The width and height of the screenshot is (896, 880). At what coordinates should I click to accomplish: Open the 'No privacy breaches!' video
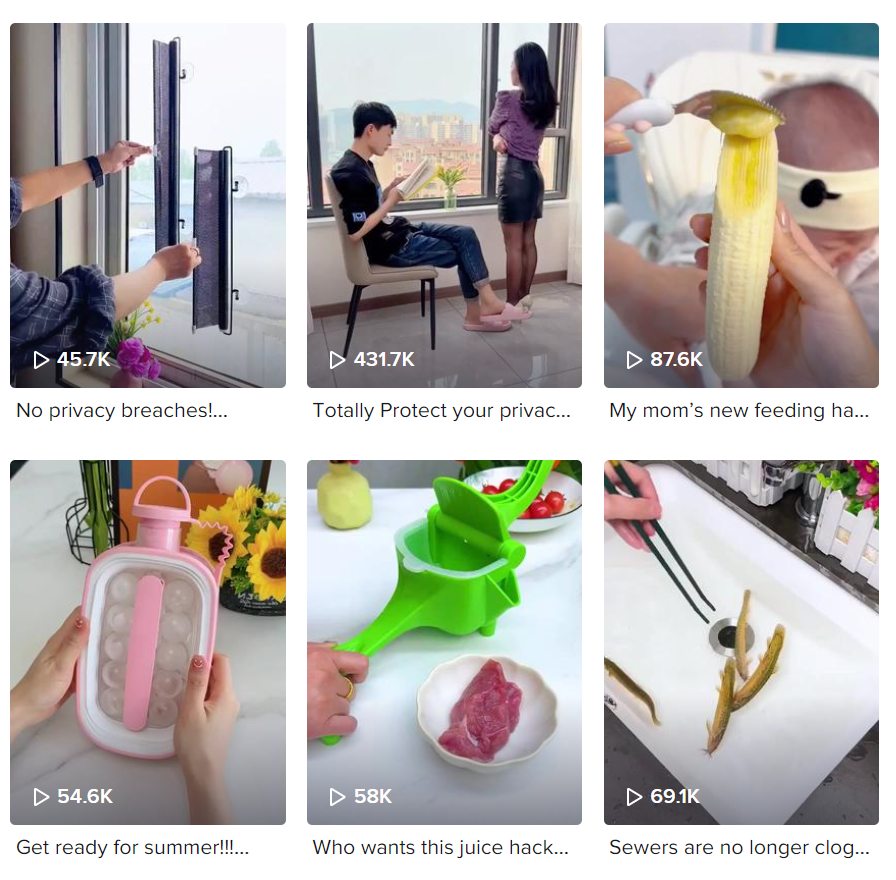[147, 205]
